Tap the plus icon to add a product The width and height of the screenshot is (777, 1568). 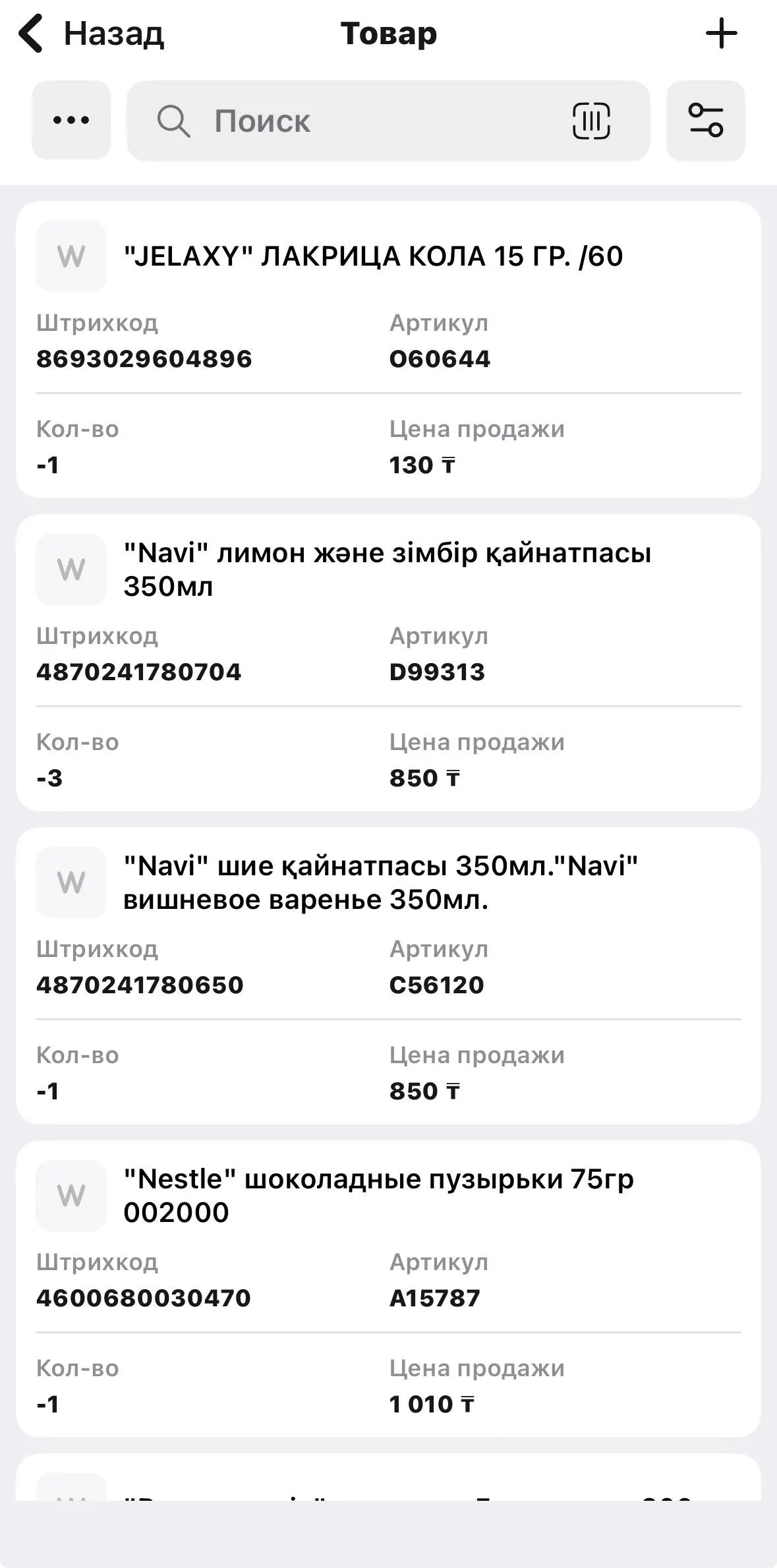pos(722,32)
